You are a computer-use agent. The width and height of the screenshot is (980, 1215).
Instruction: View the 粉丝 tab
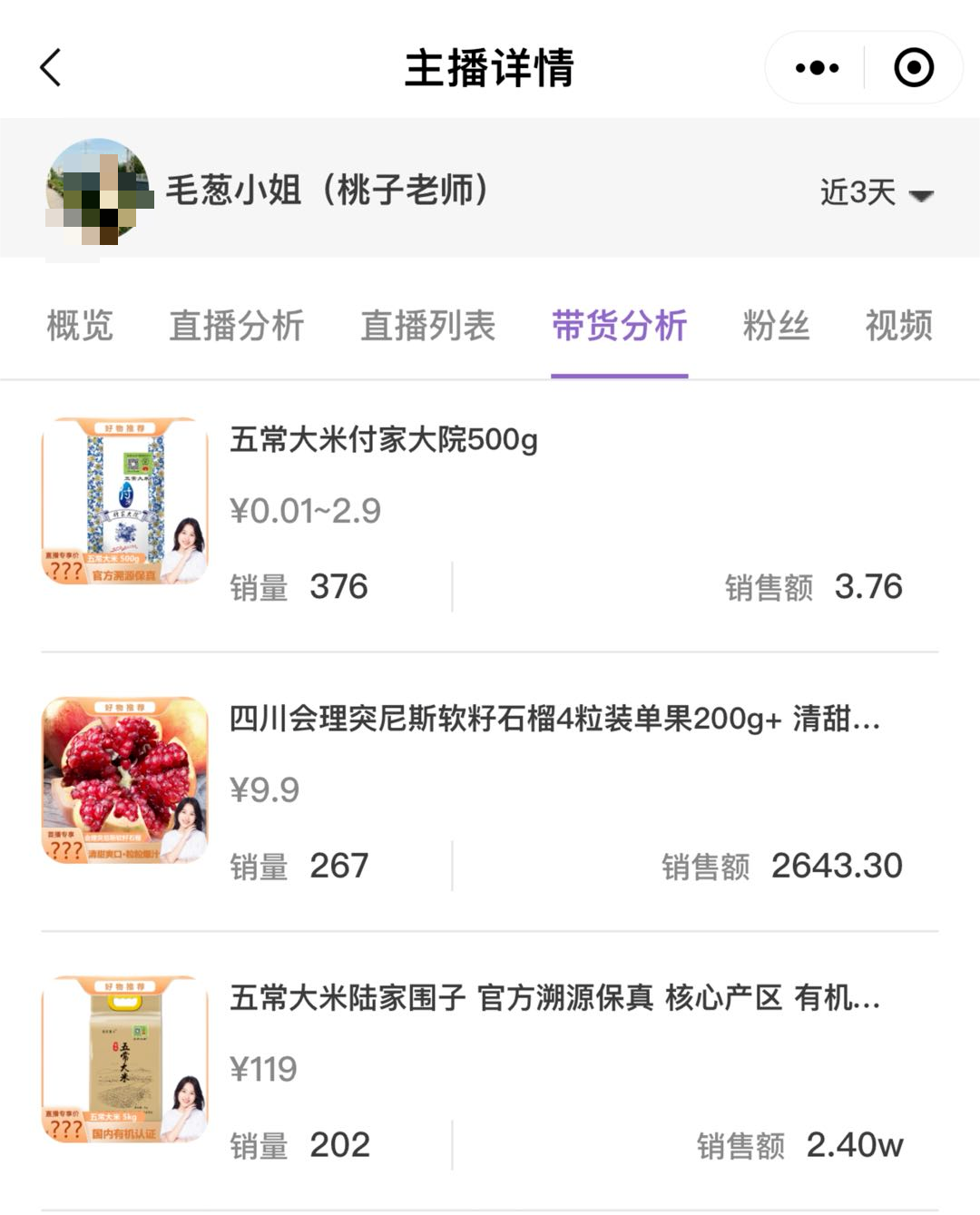point(776,326)
